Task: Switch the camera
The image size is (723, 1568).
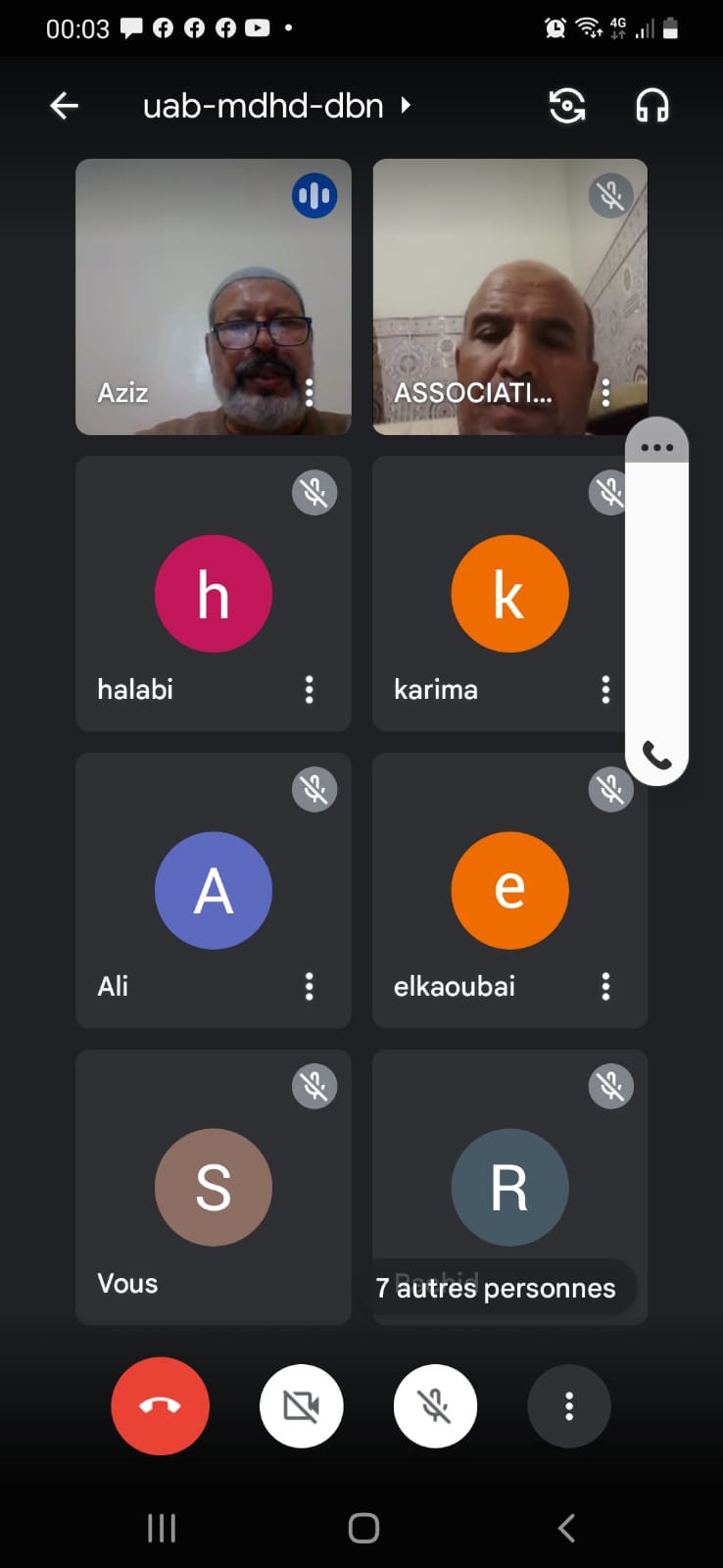Action: (x=566, y=106)
